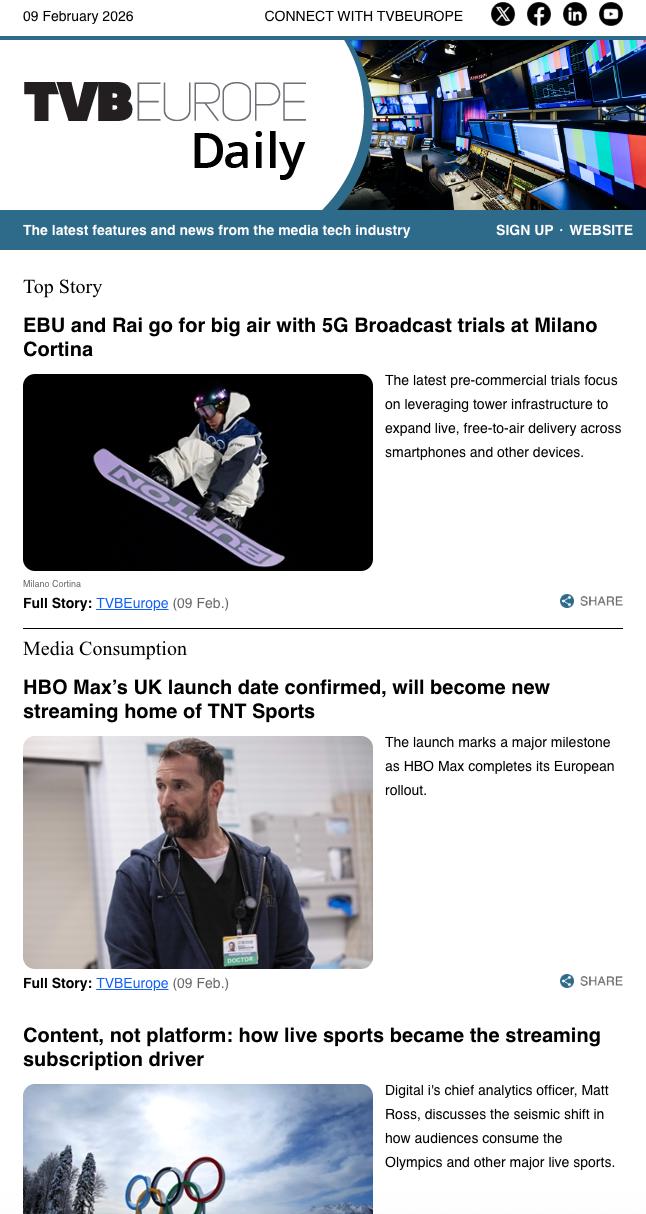
Task: Share the HBO Max story
Action: [x=591, y=981]
